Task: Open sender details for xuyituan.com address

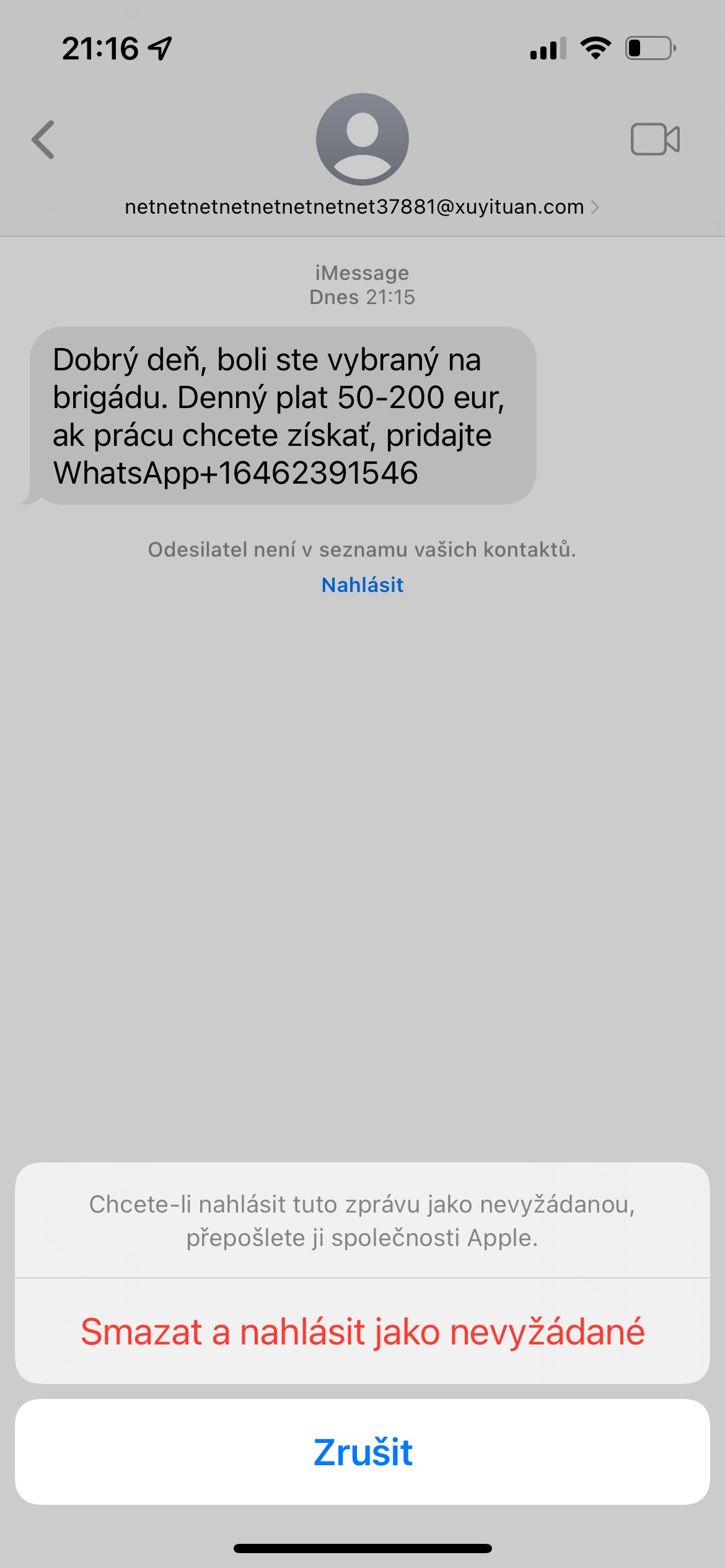Action: (x=362, y=206)
